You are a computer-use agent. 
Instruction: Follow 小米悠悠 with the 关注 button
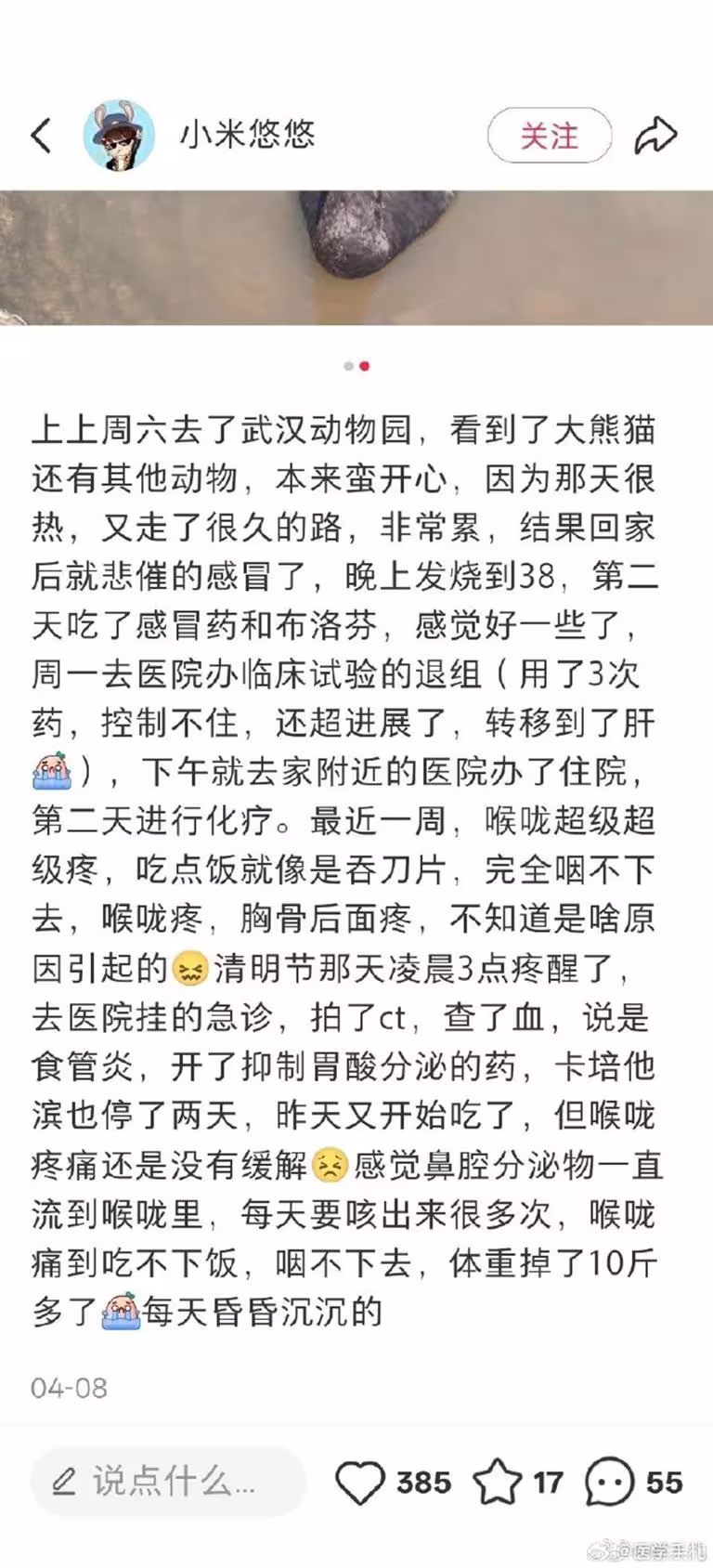point(549,136)
